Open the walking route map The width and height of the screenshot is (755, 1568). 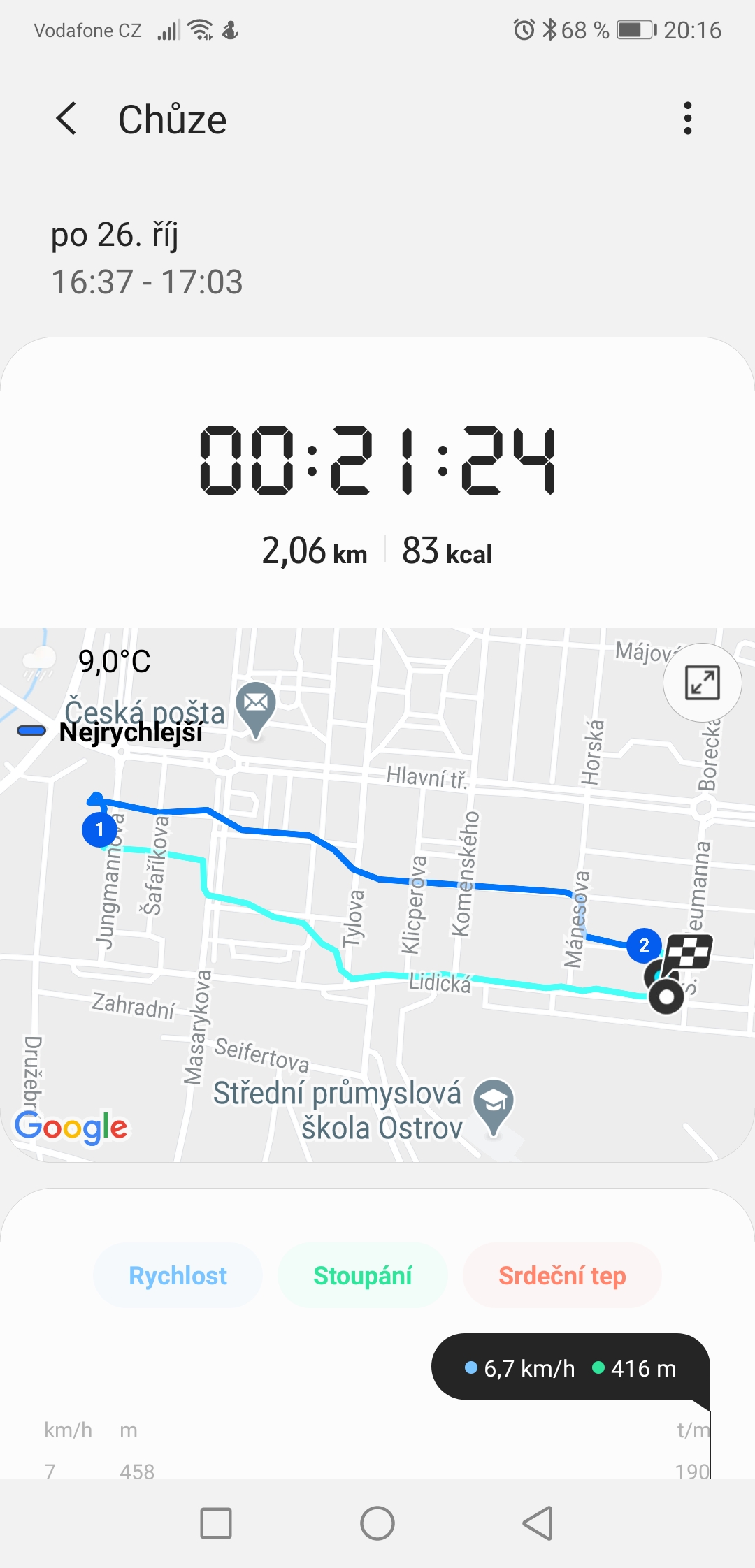point(377,895)
